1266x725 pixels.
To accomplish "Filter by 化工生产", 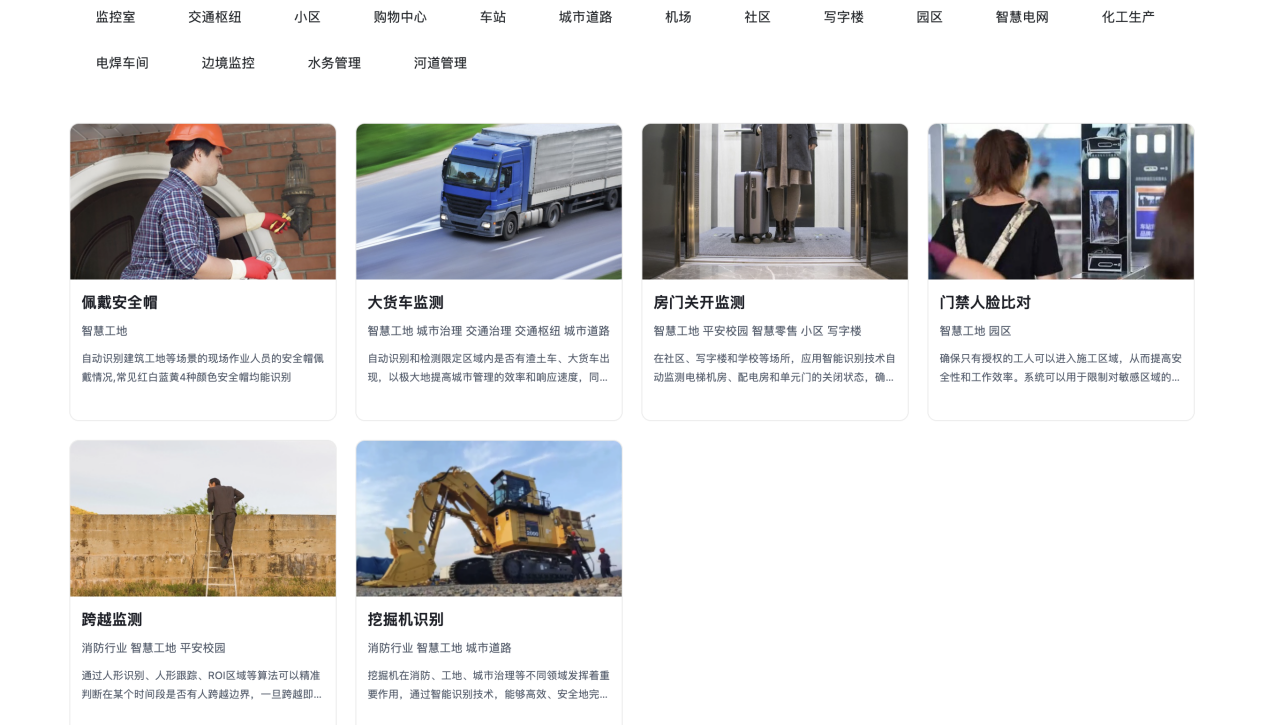I will point(1128,17).
